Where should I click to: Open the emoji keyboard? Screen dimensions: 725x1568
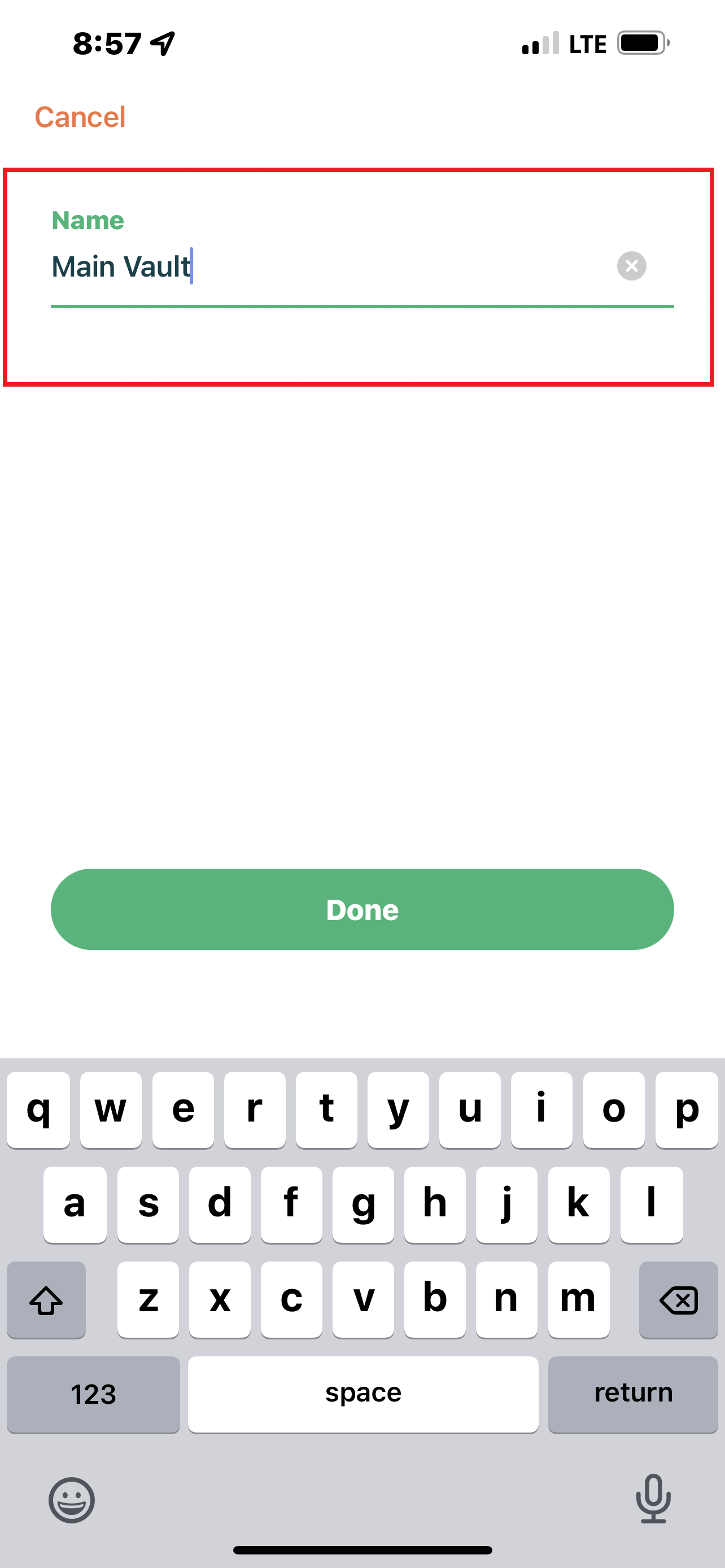pos(72,1500)
